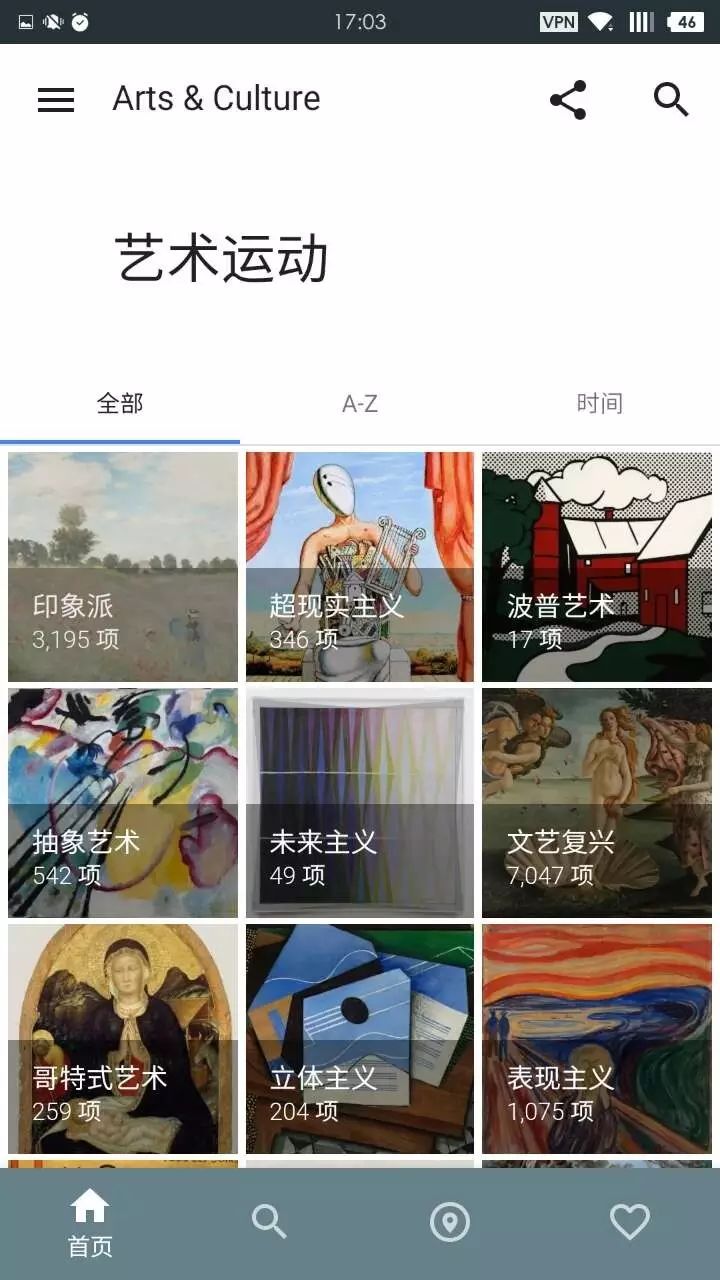
Task: Tap the search icon in the app bar
Action: point(671,99)
